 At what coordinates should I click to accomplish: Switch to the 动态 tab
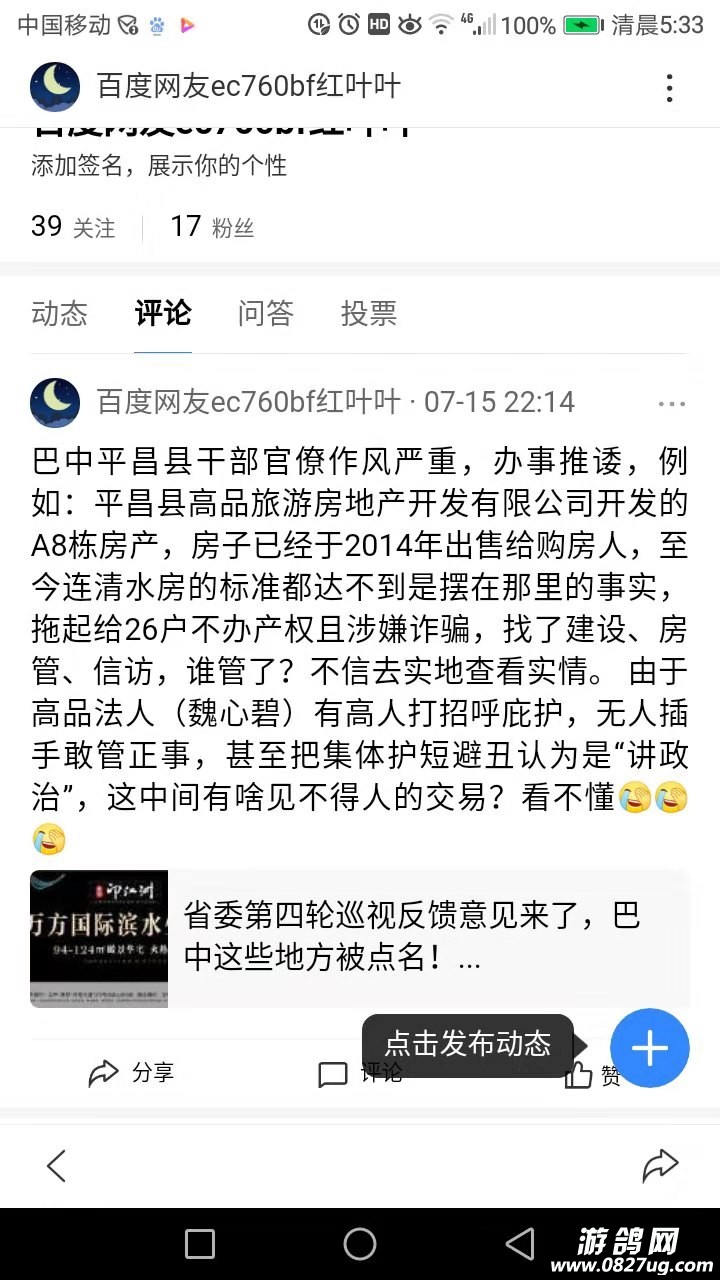pos(60,313)
